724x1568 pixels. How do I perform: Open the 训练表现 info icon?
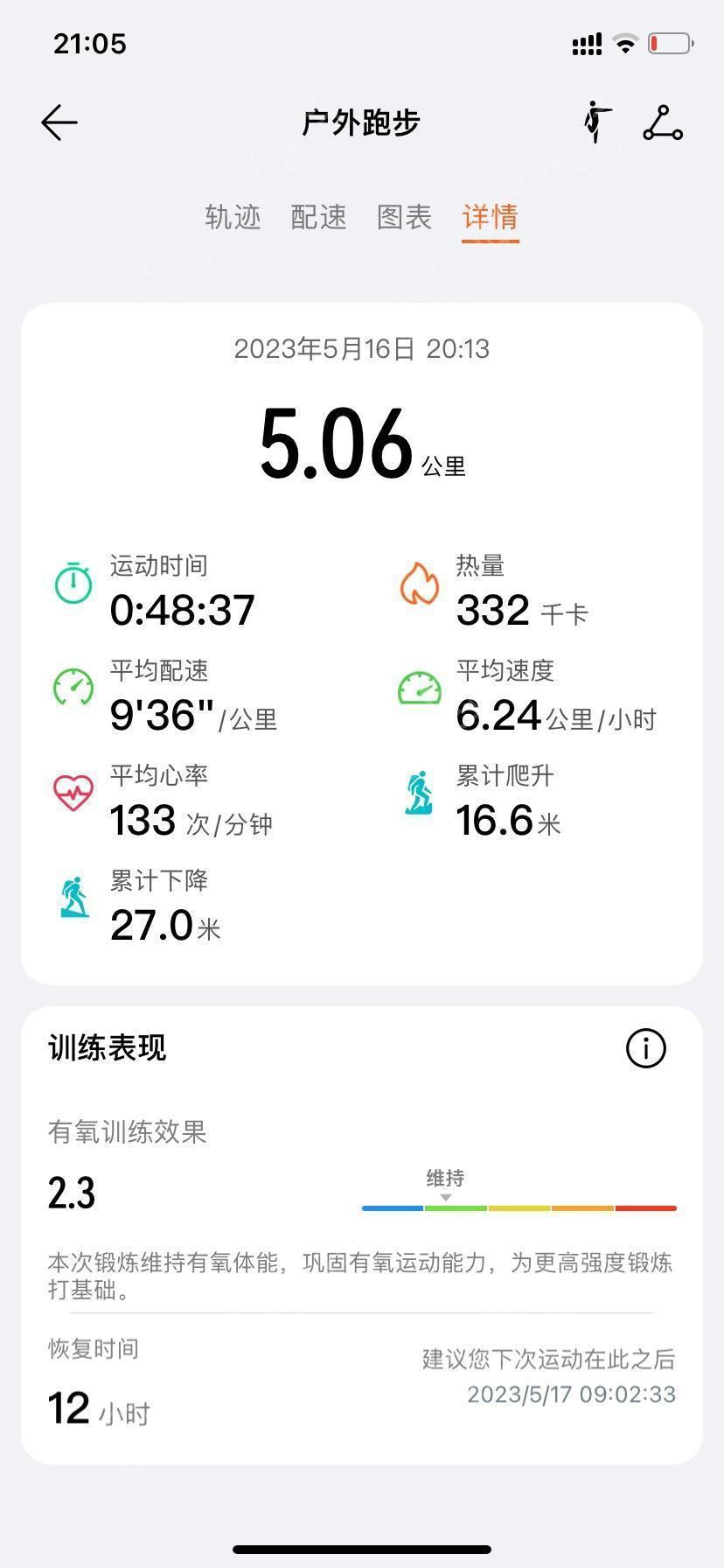click(x=646, y=1047)
